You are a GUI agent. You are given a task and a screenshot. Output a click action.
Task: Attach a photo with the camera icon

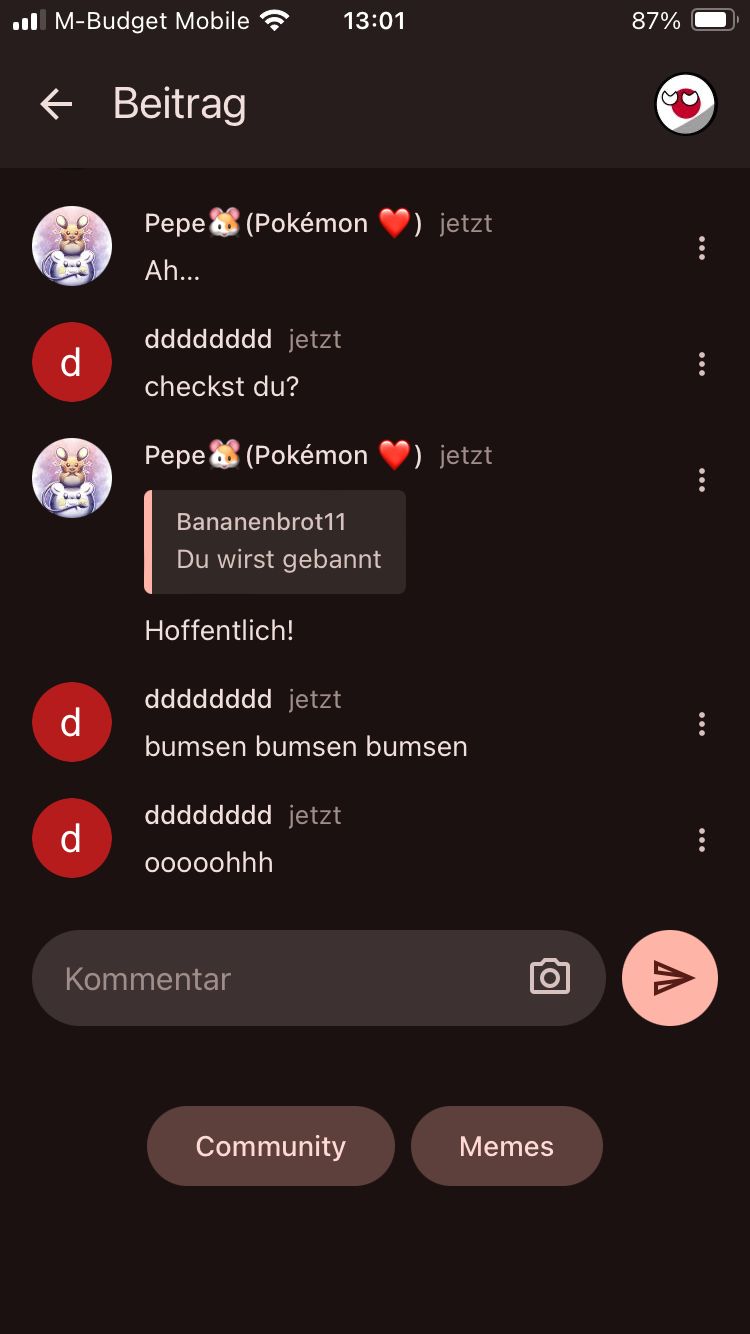[550, 978]
